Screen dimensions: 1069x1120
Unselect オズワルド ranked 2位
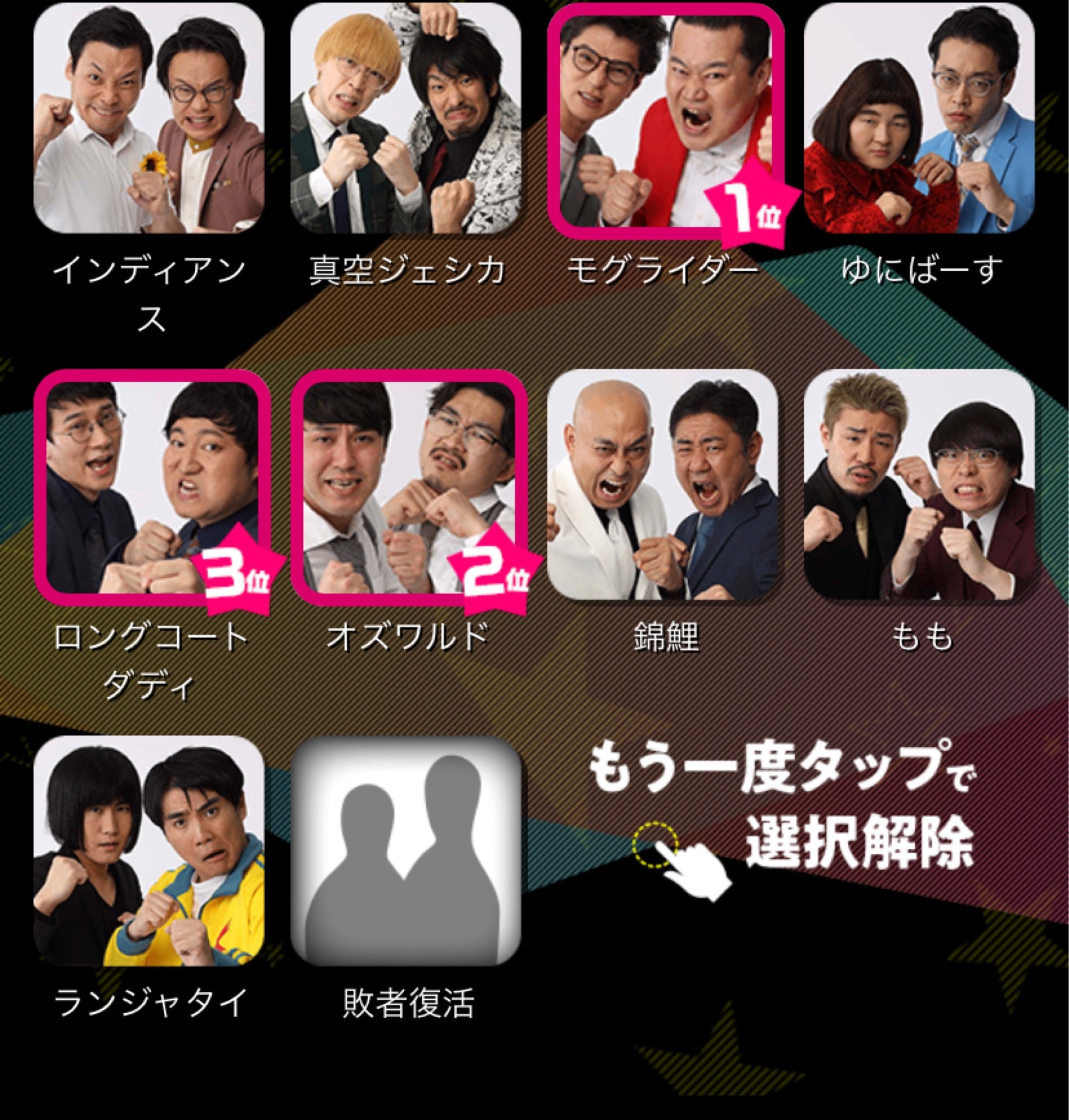point(408,487)
